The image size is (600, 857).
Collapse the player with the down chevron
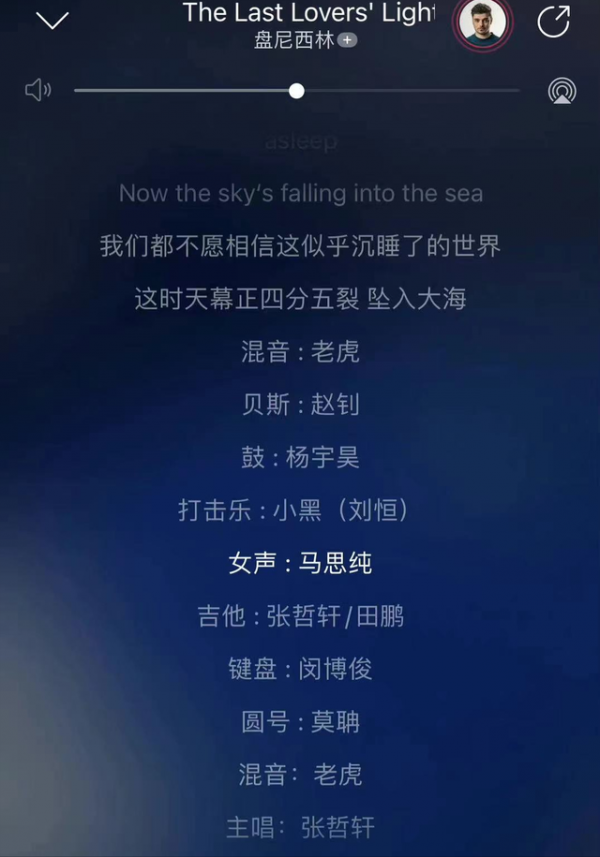(x=51, y=21)
